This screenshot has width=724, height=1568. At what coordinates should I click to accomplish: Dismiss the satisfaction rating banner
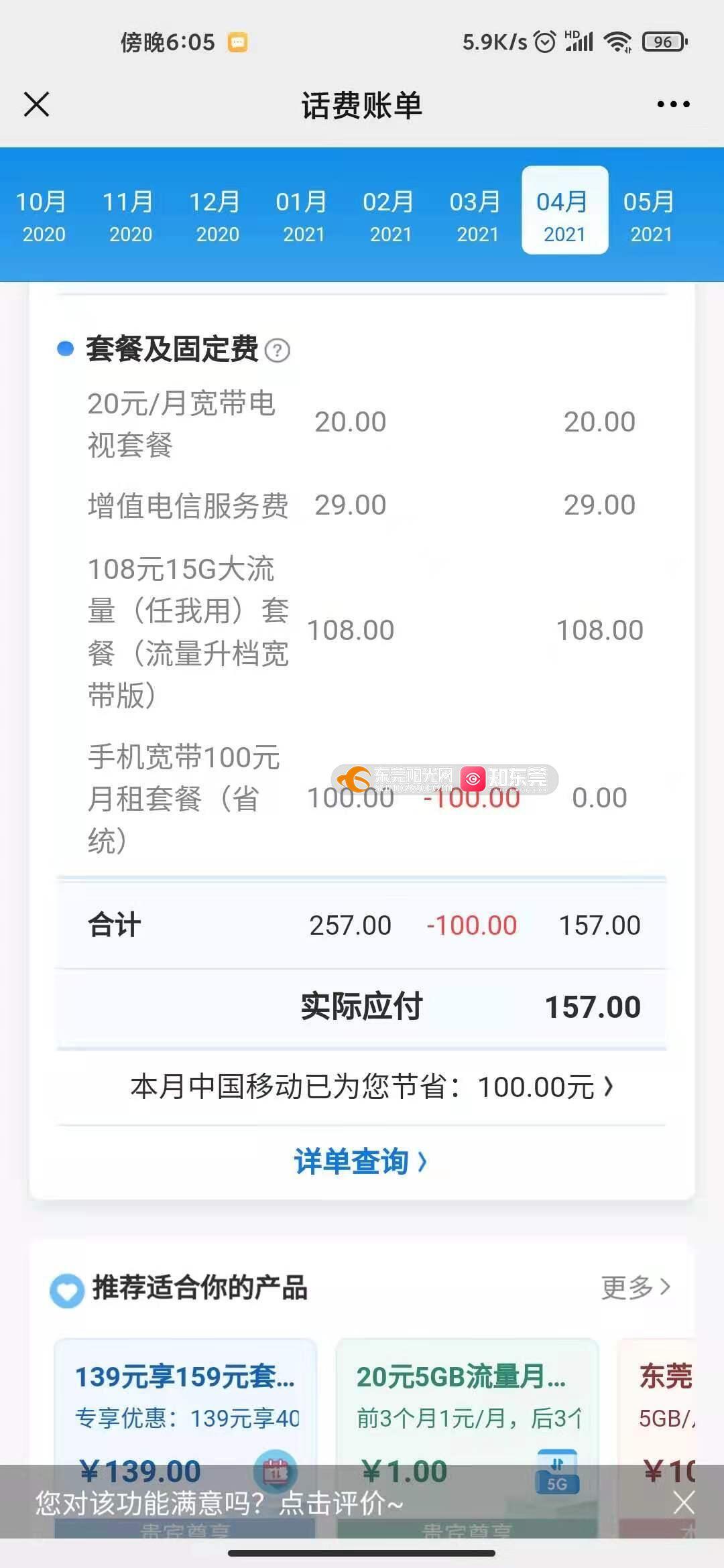(x=684, y=1503)
